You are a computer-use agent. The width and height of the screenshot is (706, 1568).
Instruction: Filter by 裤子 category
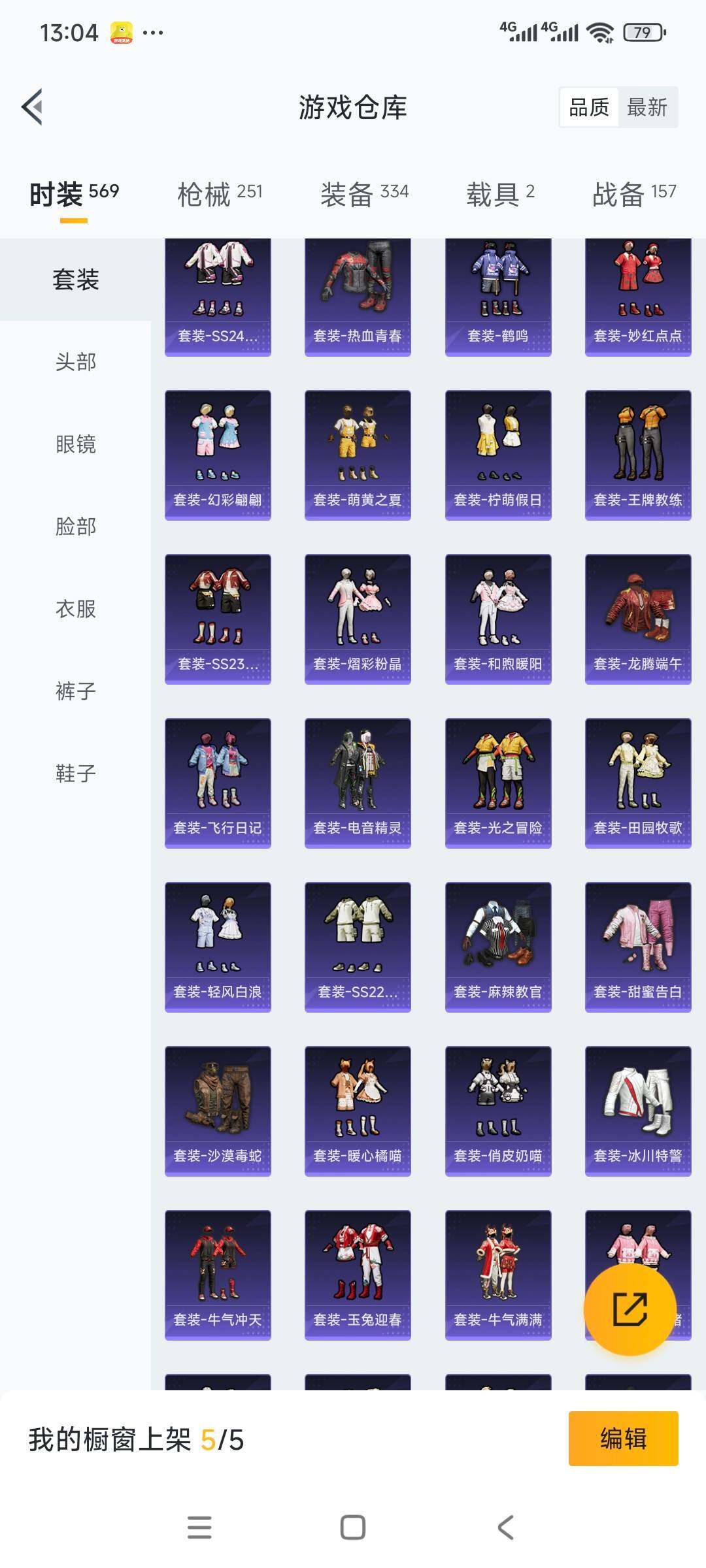[x=76, y=691]
